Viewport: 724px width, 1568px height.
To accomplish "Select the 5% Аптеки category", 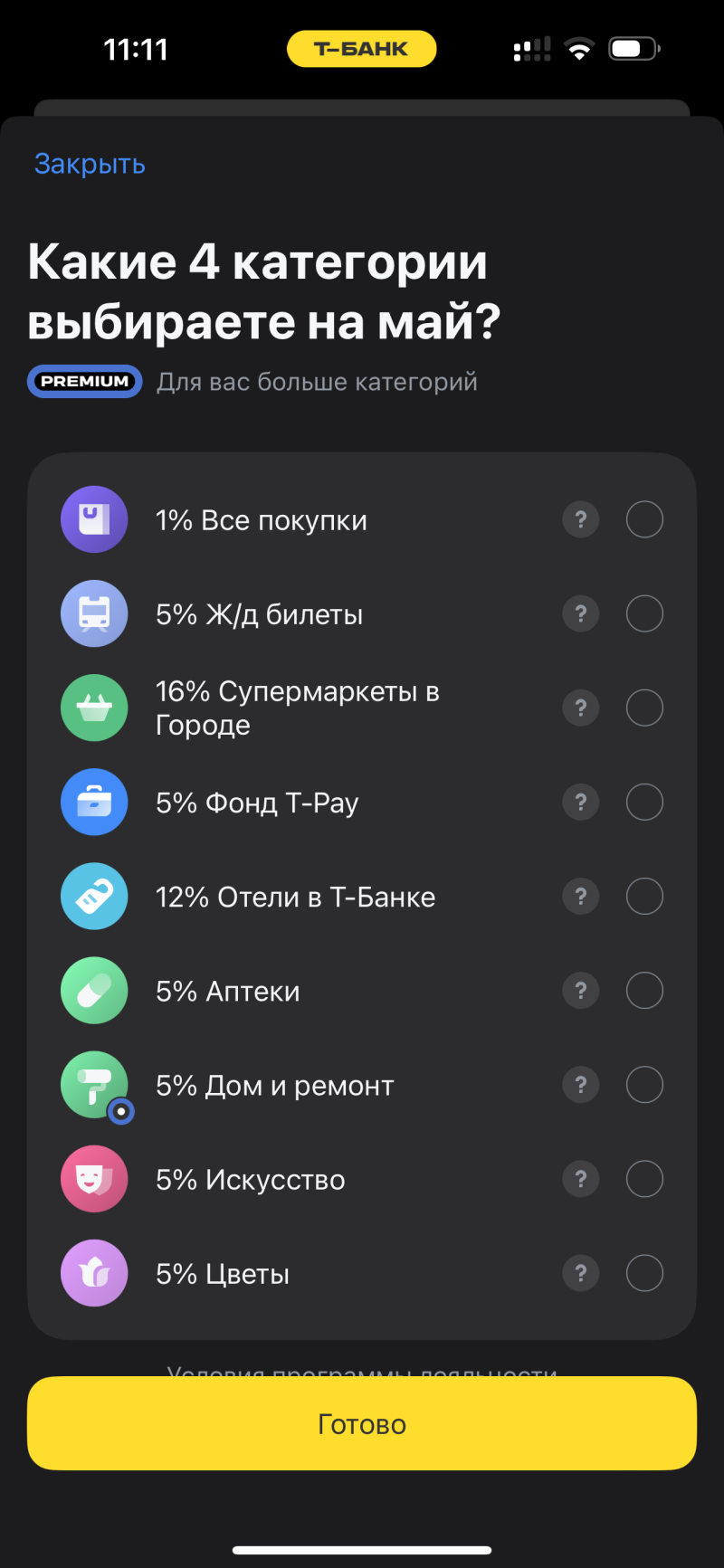I will click(644, 991).
